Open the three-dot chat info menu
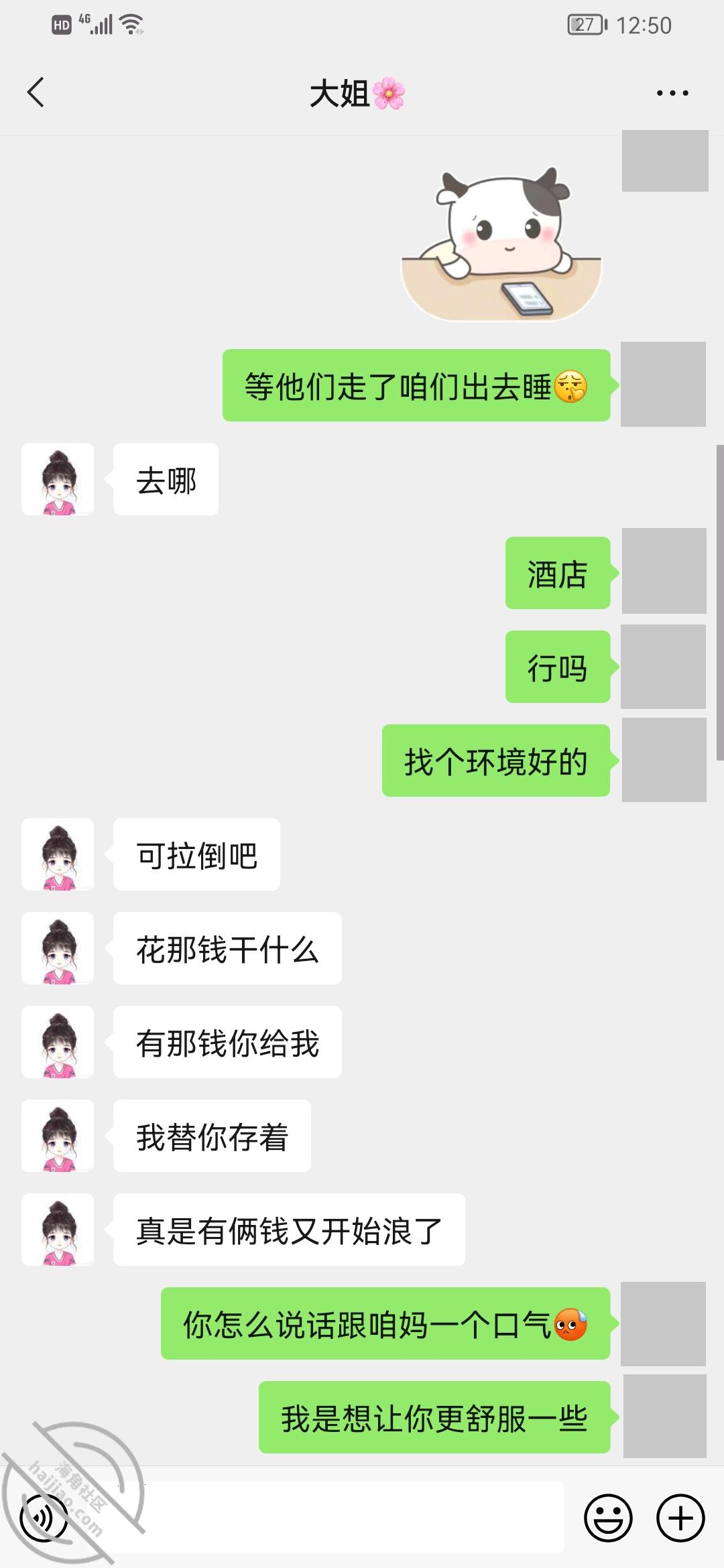Image resolution: width=724 pixels, height=1568 pixels. coord(672,93)
